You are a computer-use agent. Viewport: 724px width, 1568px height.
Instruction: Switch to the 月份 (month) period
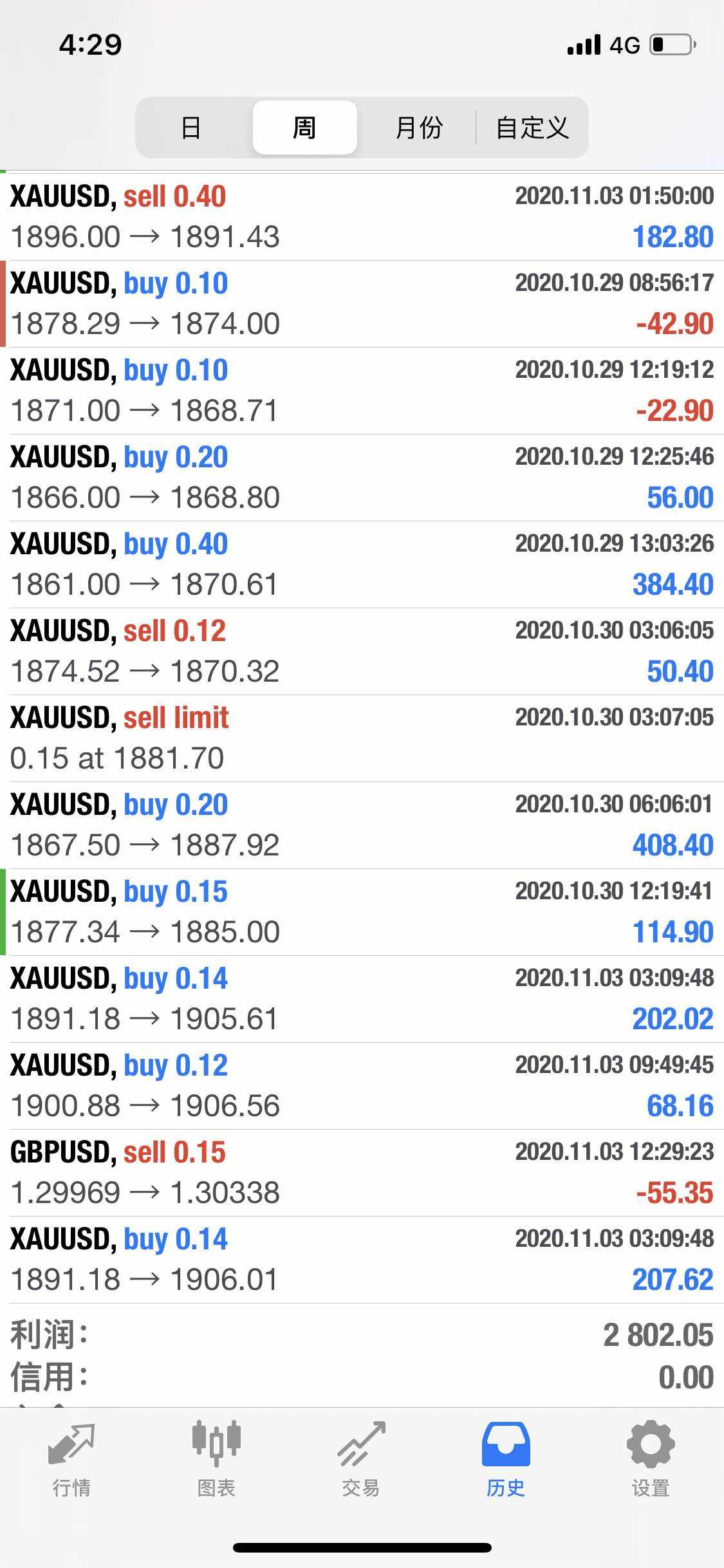418,127
